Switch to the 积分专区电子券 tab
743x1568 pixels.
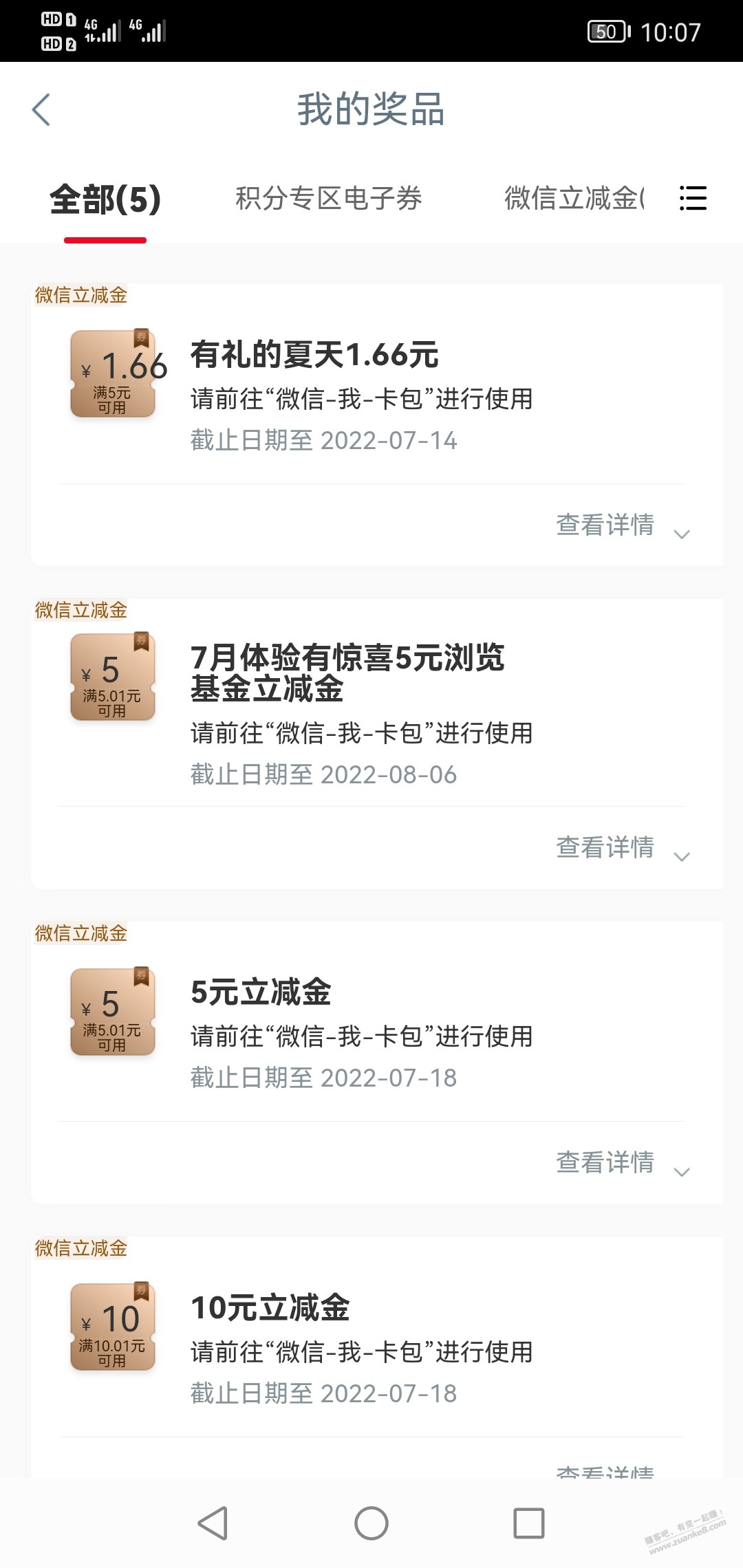tap(328, 198)
